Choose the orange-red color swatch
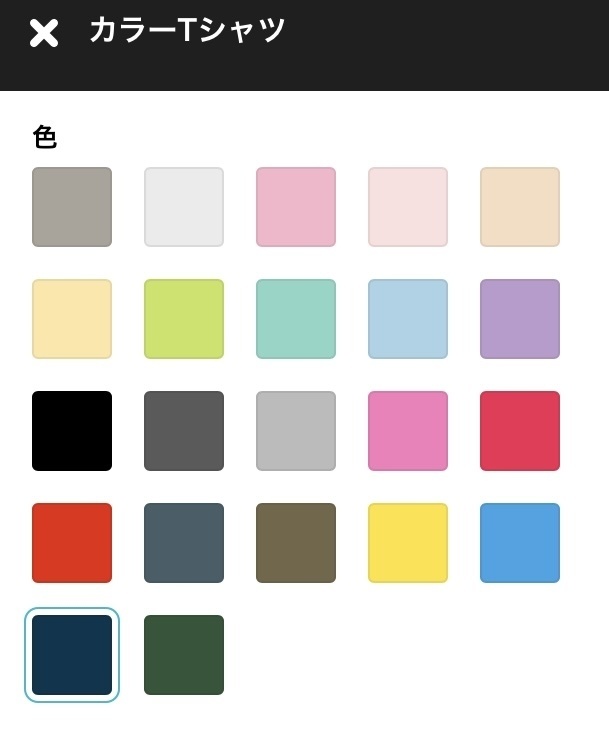 [x=72, y=543]
